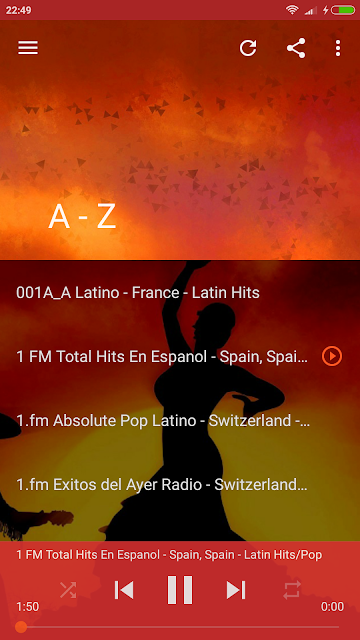
Task: Play 001A_A Latino - France station
Action: (x=180, y=293)
